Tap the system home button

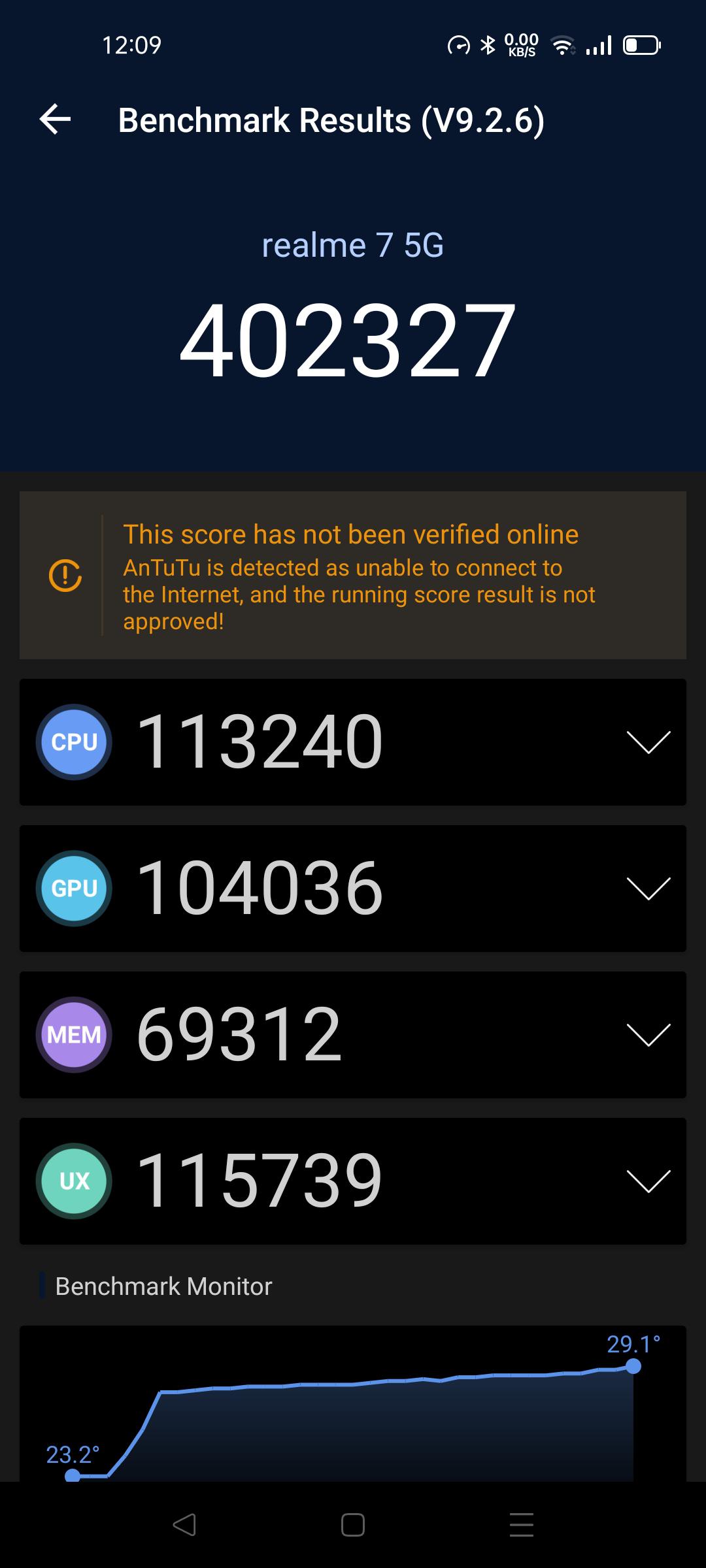(x=353, y=1525)
